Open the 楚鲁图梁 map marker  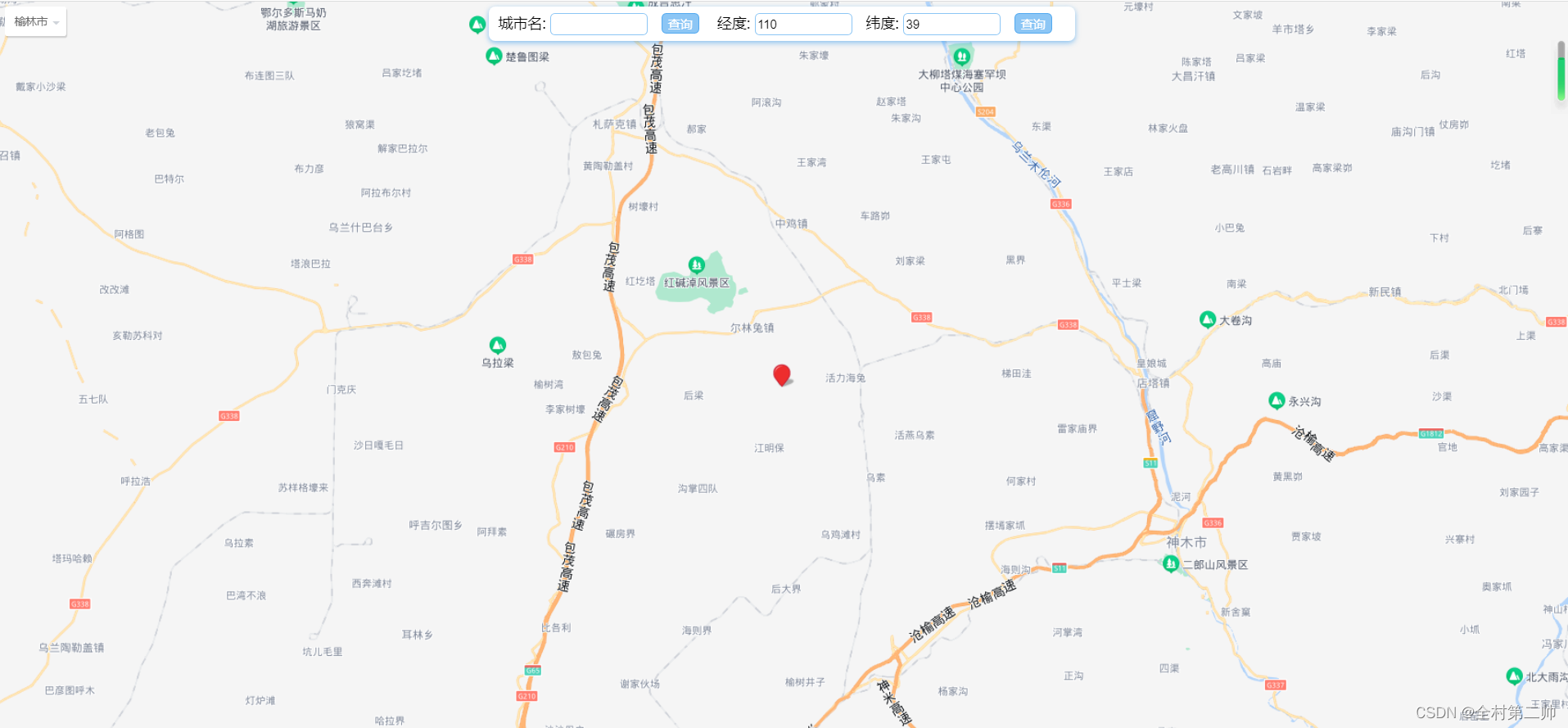[494, 56]
